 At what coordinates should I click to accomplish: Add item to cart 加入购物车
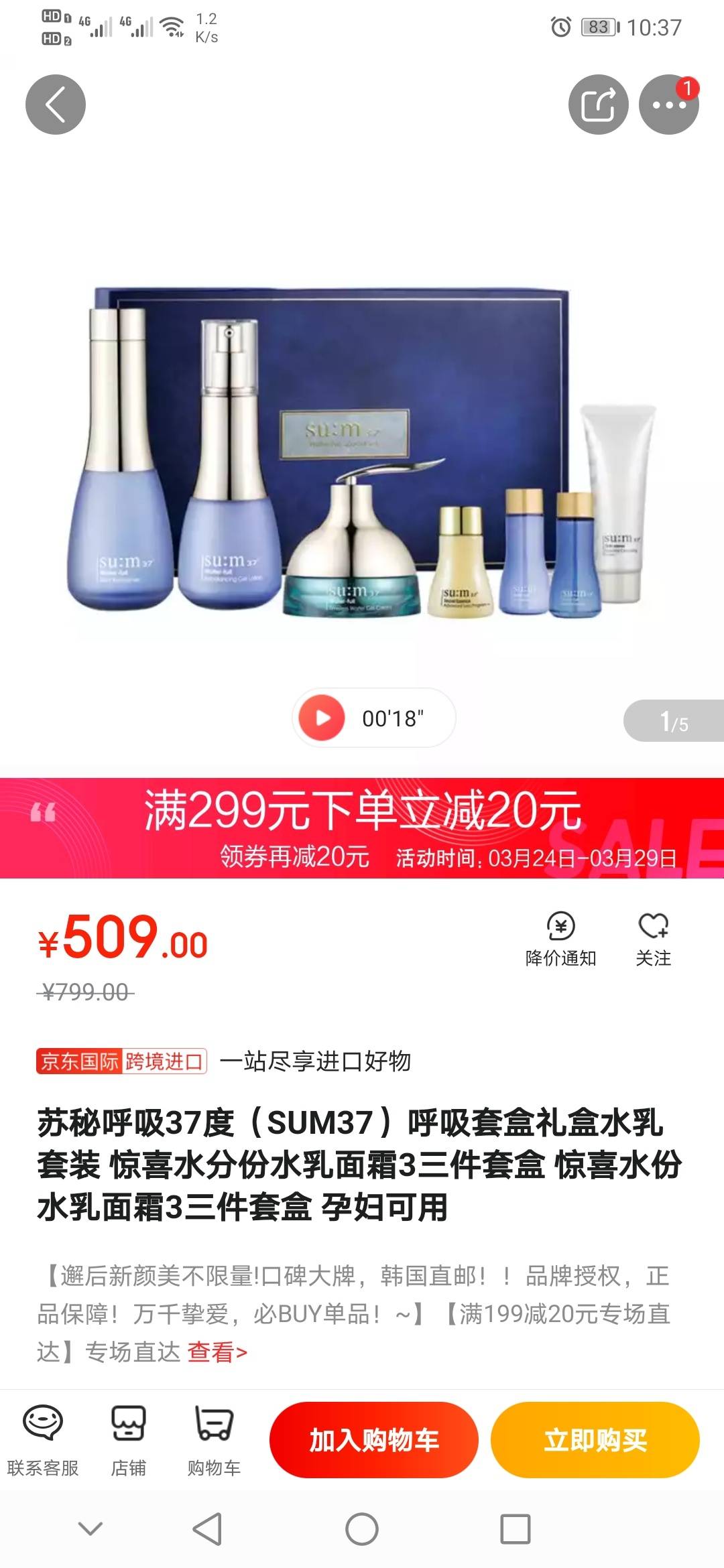[x=374, y=1440]
